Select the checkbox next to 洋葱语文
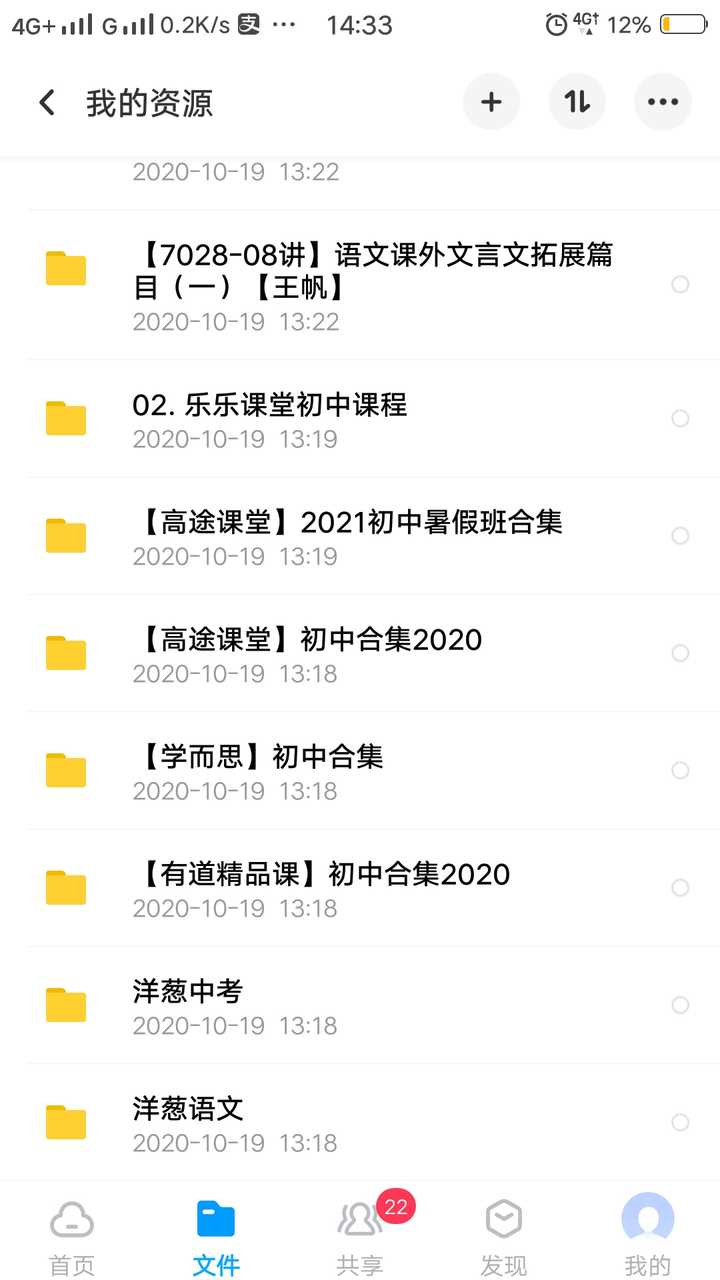The height and width of the screenshot is (1280, 720). click(x=681, y=1122)
